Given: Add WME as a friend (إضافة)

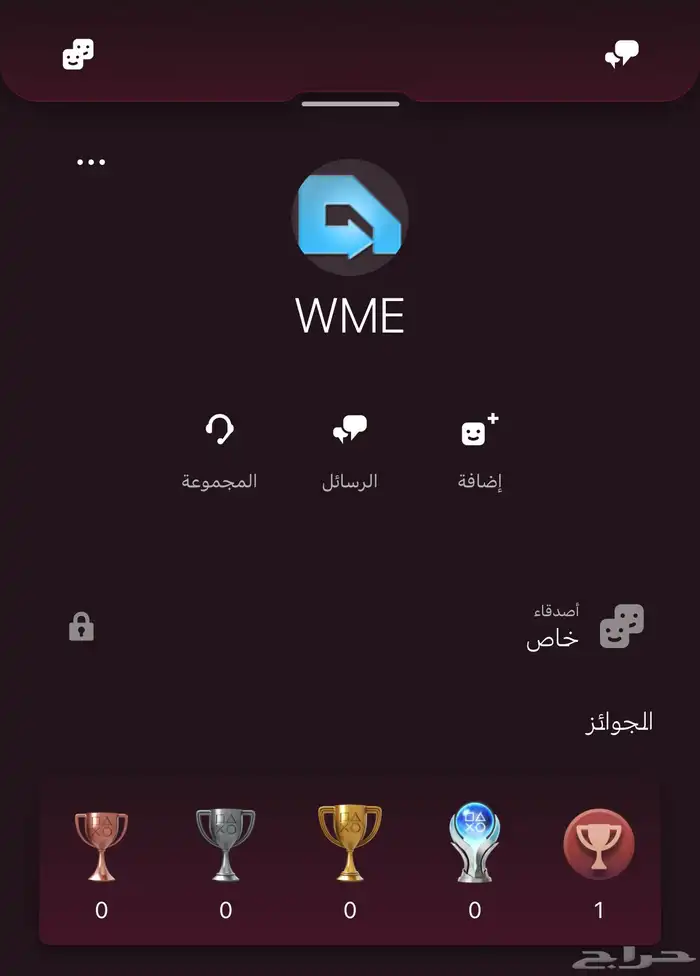Looking at the screenshot, I should (x=480, y=453).
